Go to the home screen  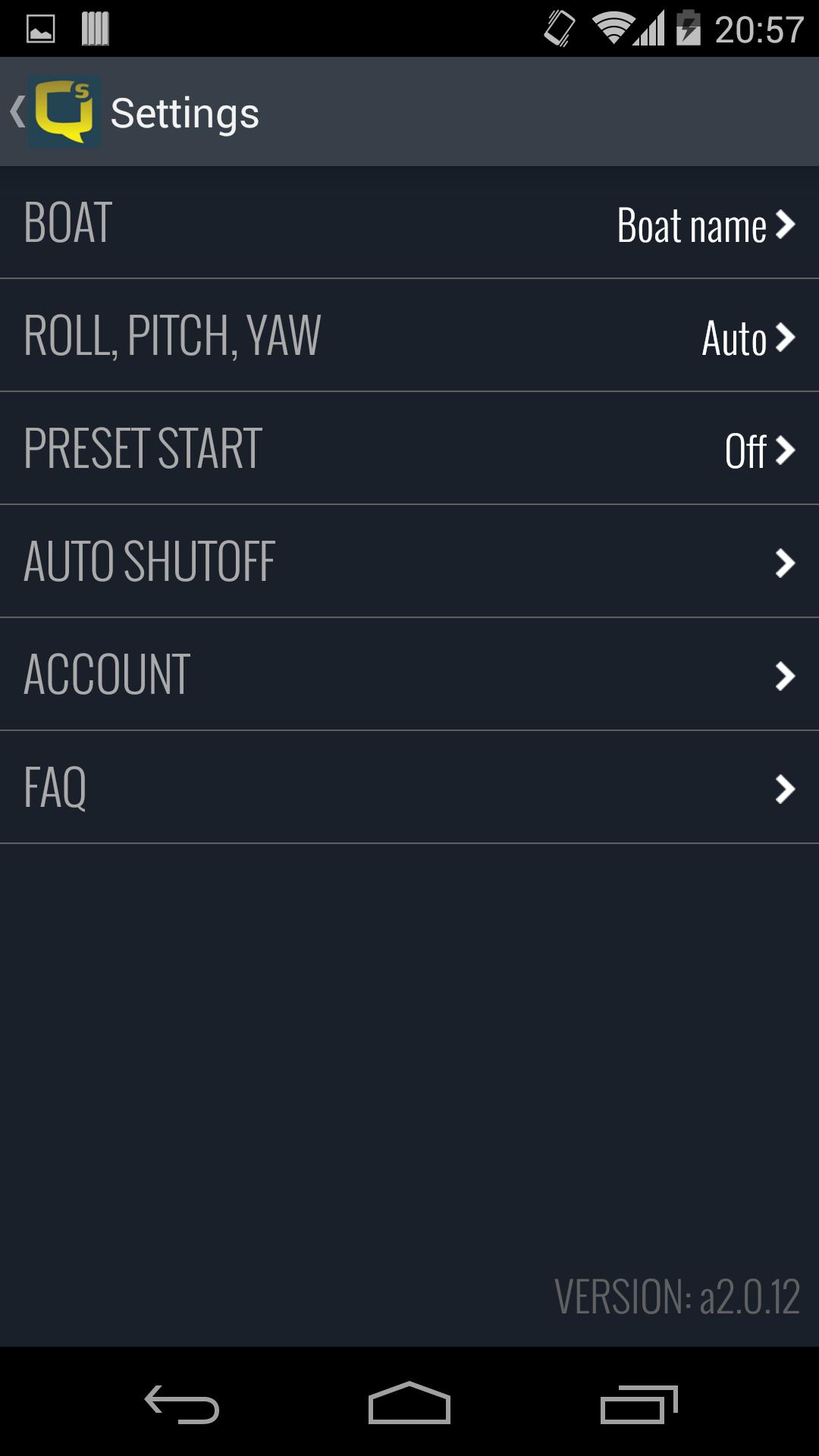409,1404
